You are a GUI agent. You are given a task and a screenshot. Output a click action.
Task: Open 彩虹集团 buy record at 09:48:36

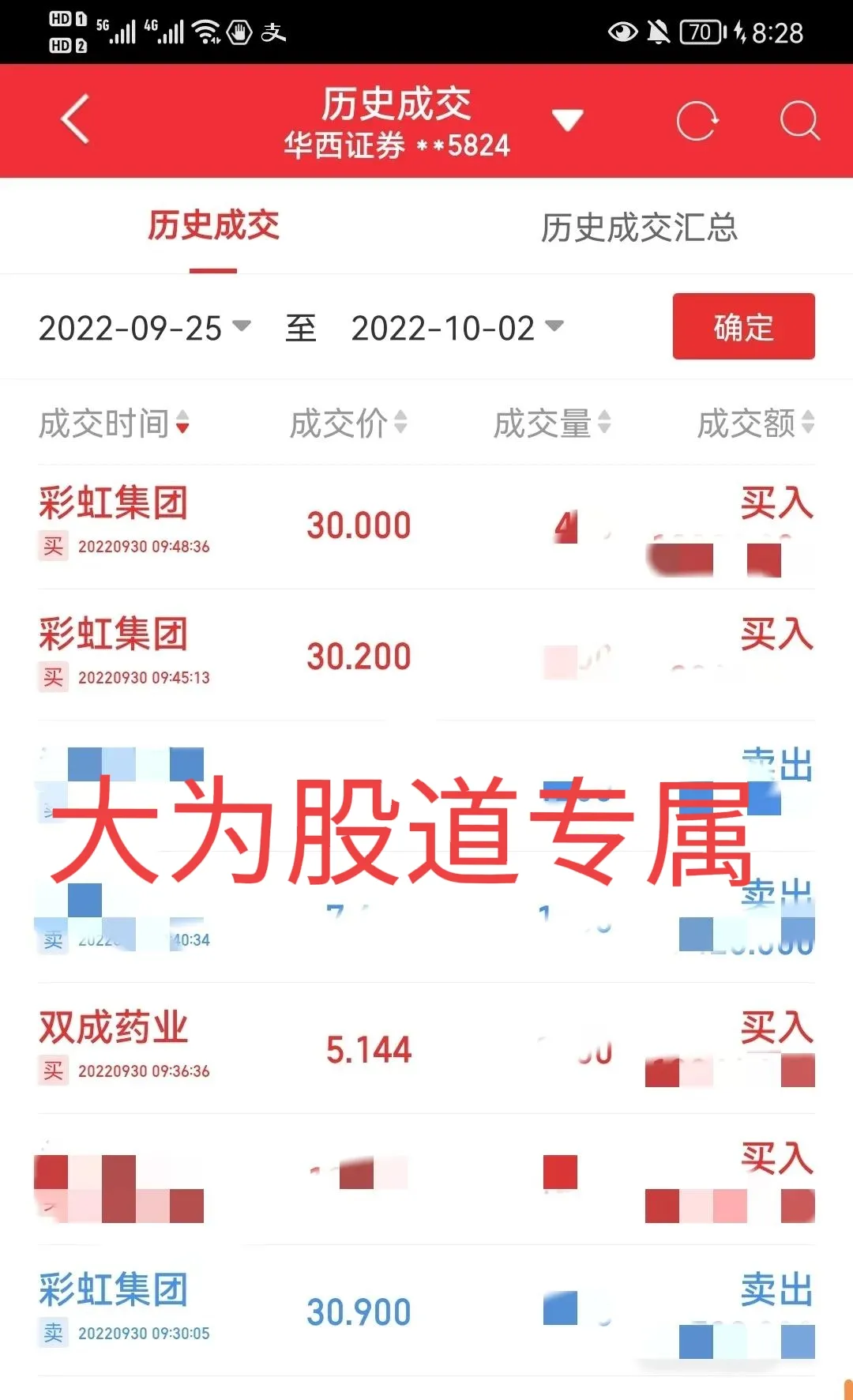pyautogui.click(x=426, y=526)
